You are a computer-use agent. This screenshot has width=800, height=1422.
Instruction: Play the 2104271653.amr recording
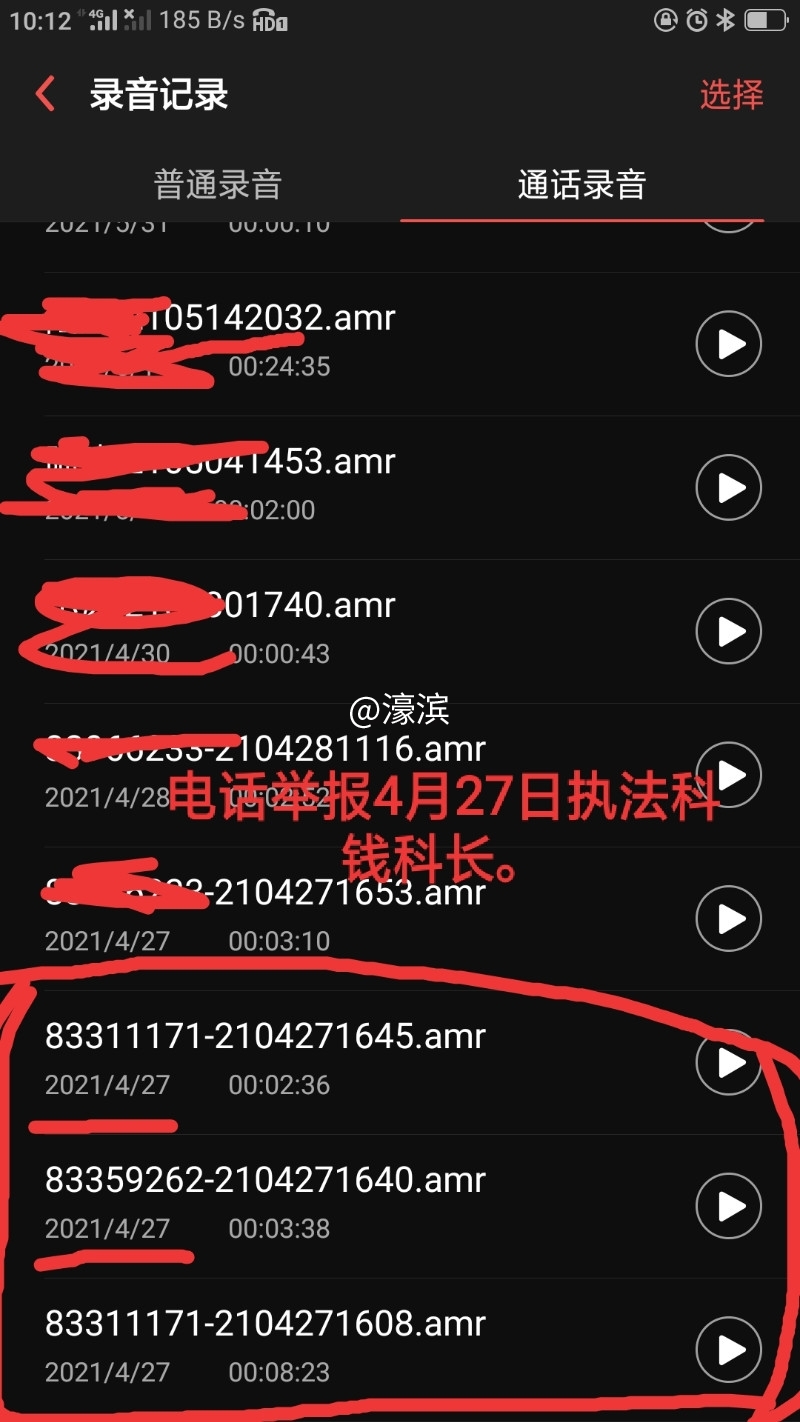pyautogui.click(x=729, y=918)
